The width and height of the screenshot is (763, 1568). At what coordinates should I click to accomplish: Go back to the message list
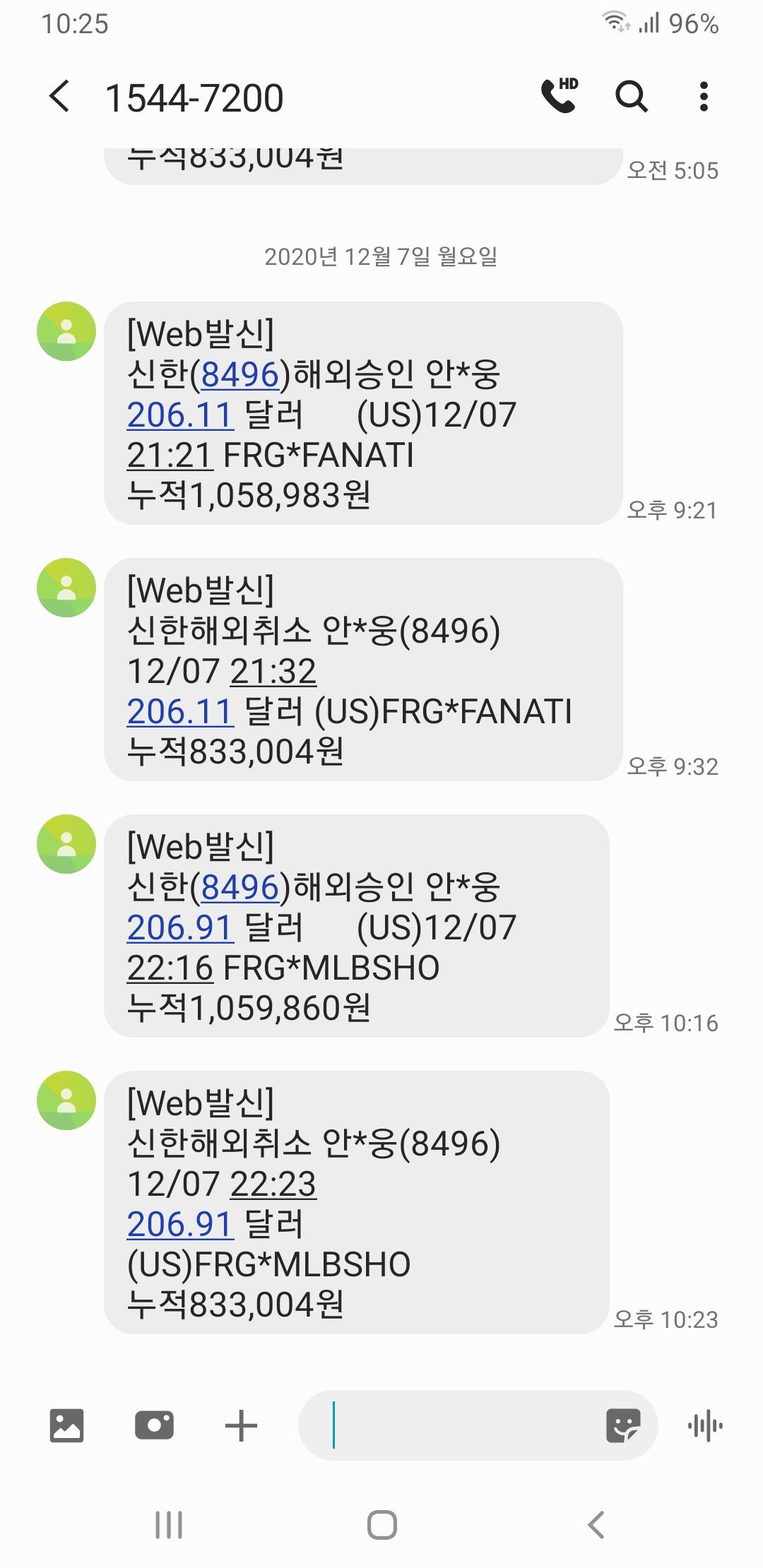click(60, 97)
